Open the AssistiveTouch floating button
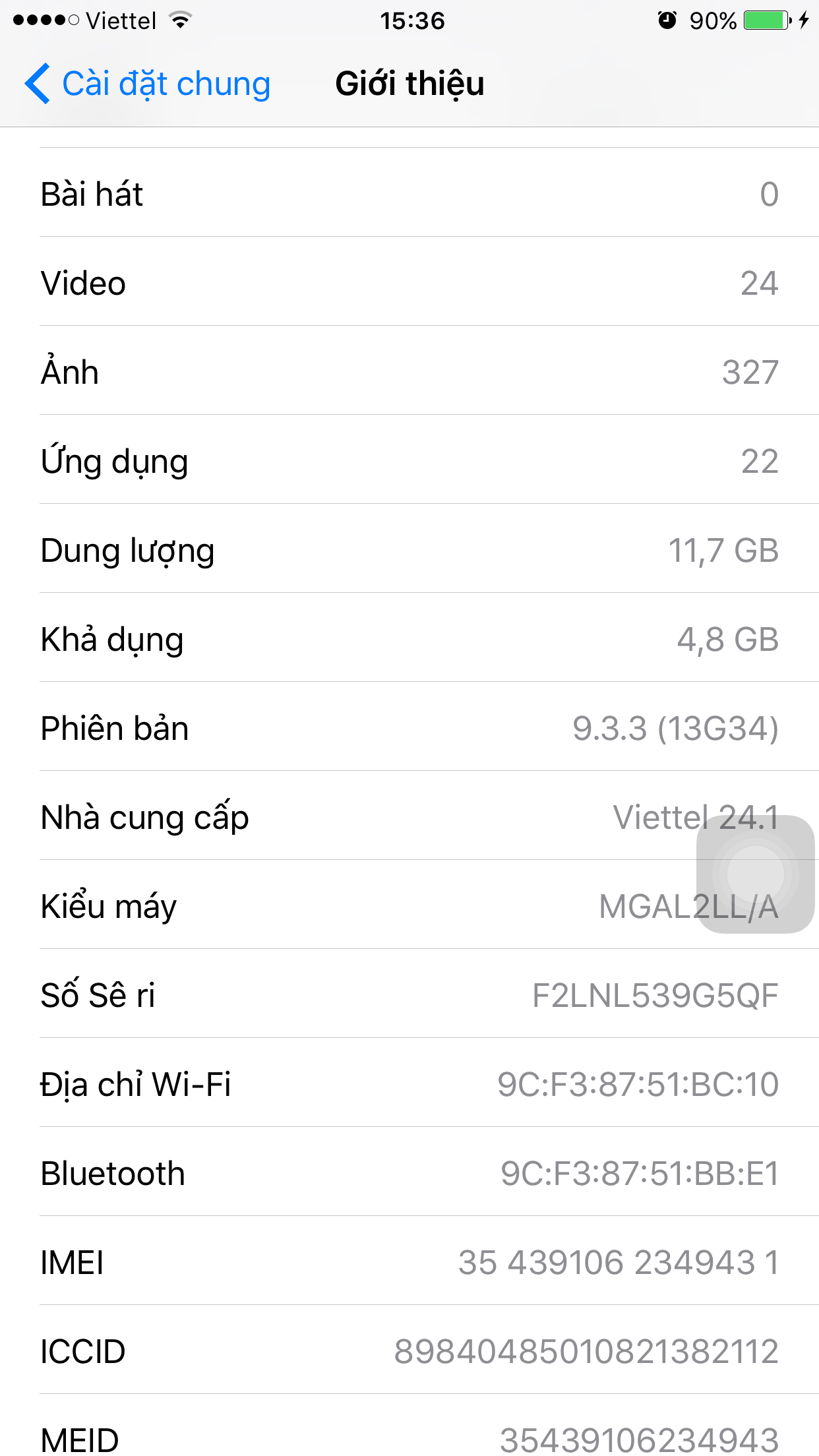This screenshot has width=819, height=1456. pos(756,874)
